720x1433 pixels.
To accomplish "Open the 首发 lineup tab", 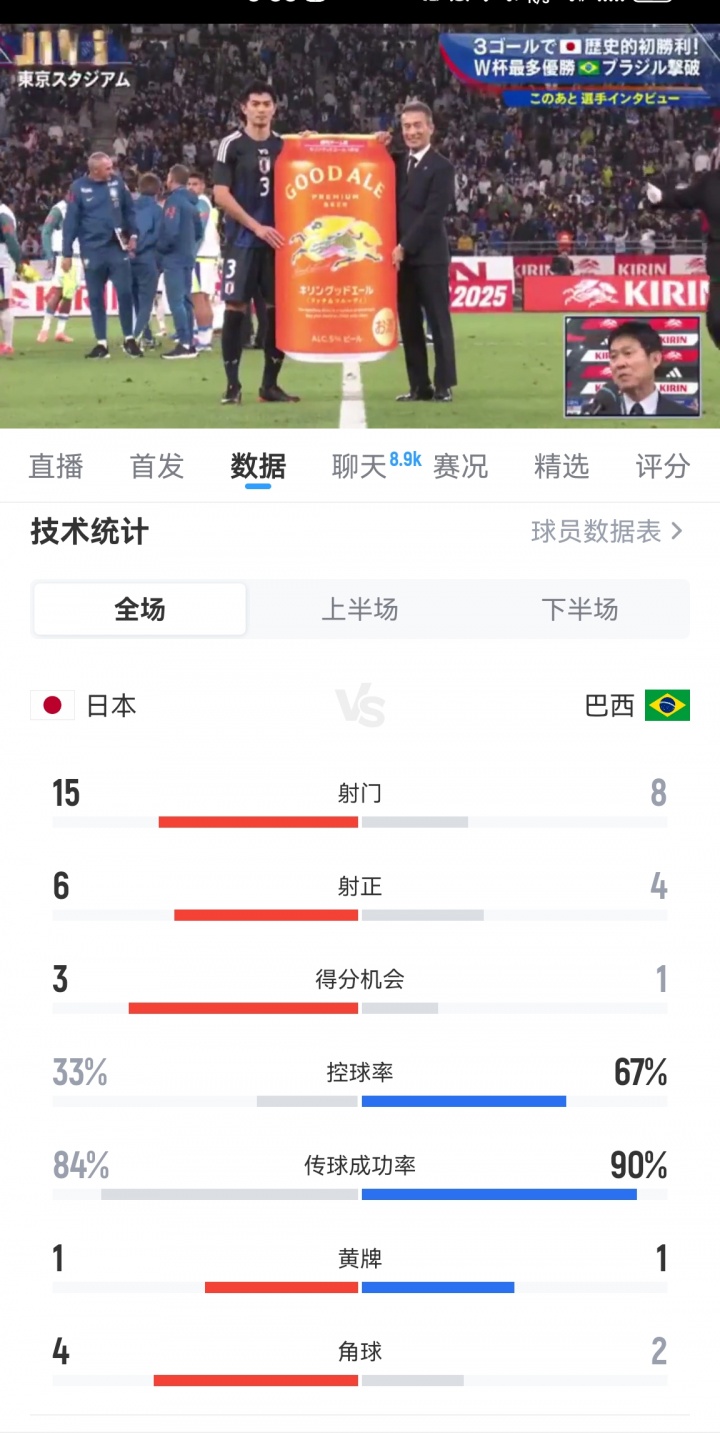I will pos(157,466).
